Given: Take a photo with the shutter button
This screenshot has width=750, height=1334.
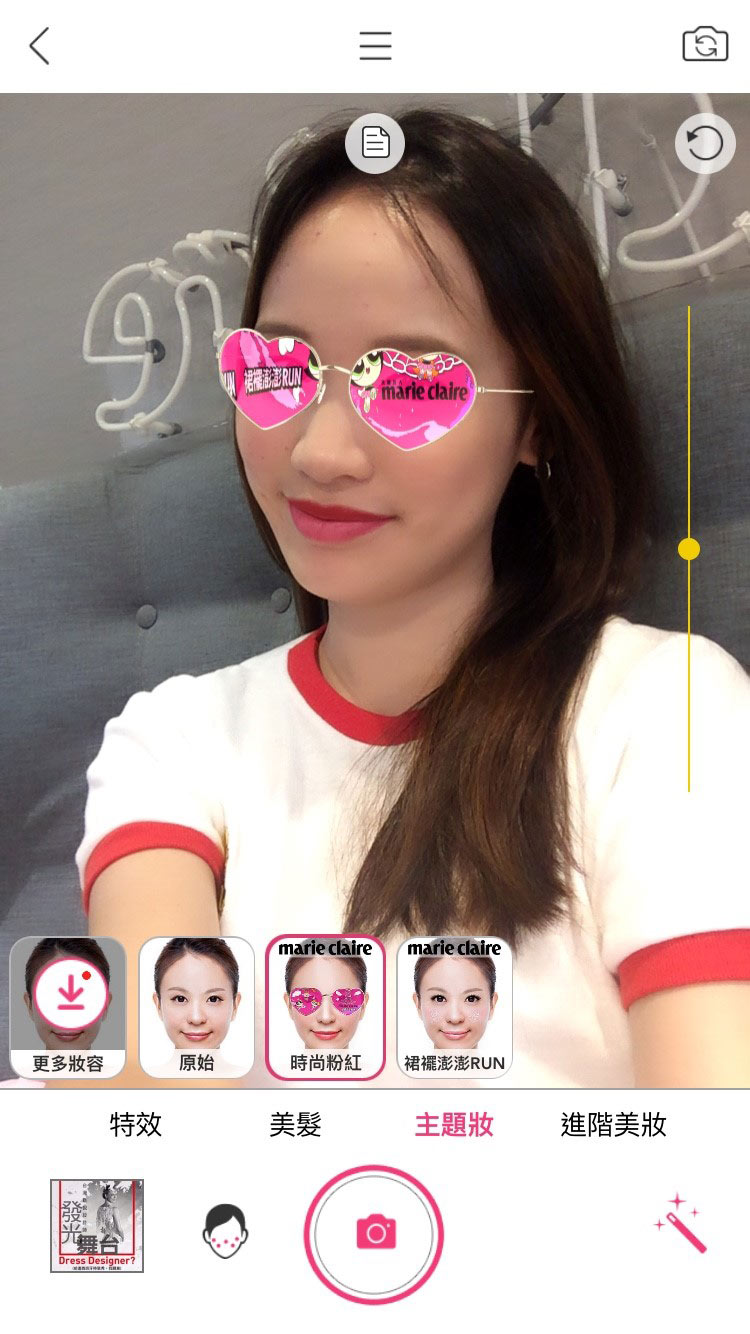Looking at the screenshot, I should click(x=375, y=1232).
